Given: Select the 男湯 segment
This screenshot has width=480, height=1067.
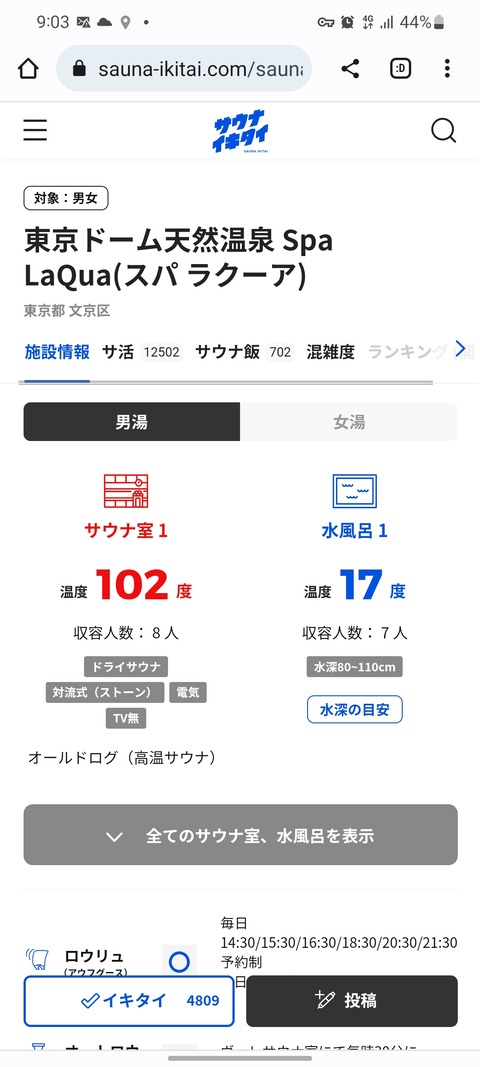Looking at the screenshot, I should (x=131, y=422).
